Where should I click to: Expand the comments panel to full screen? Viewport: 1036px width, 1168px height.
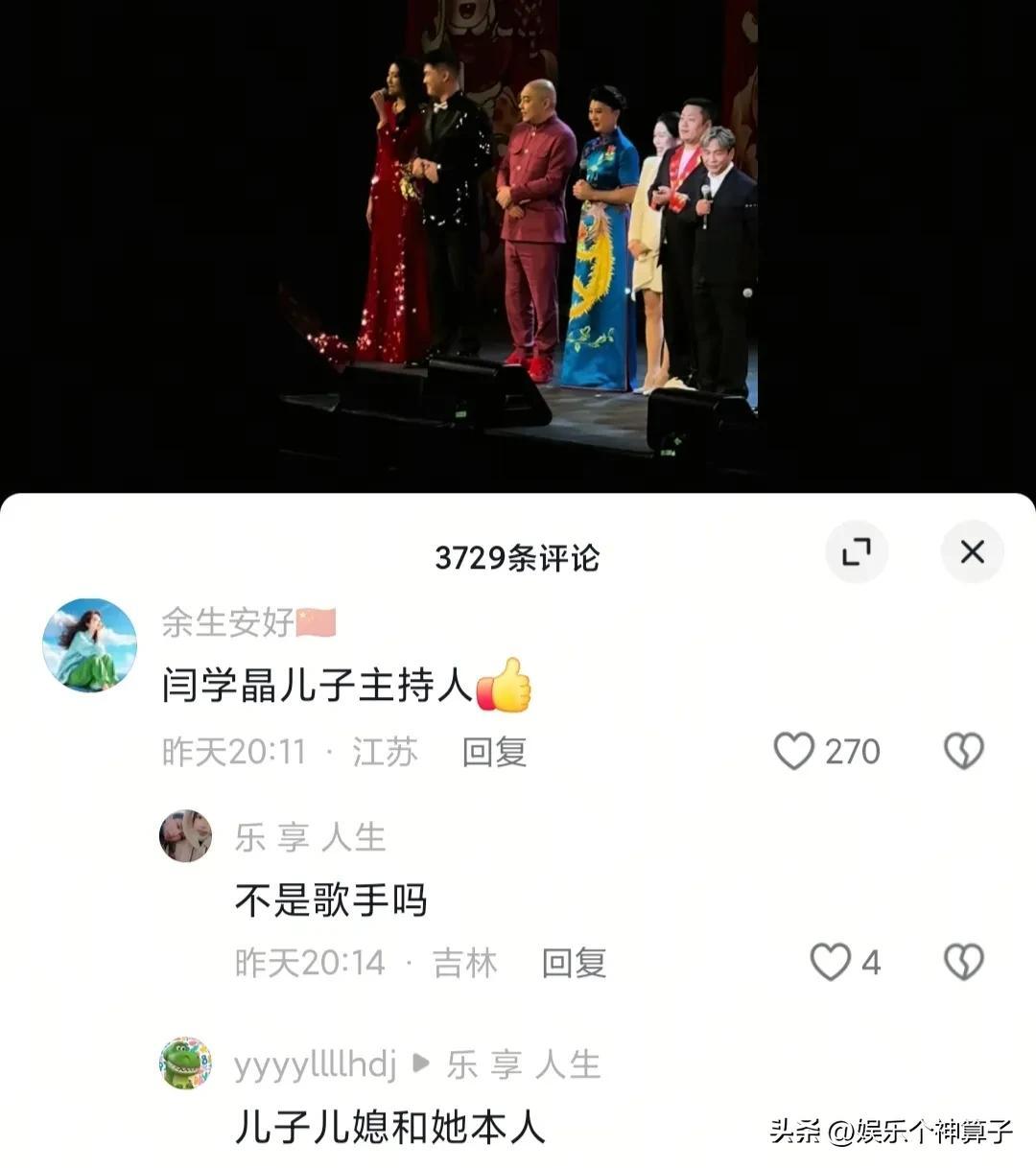tap(856, 551)
